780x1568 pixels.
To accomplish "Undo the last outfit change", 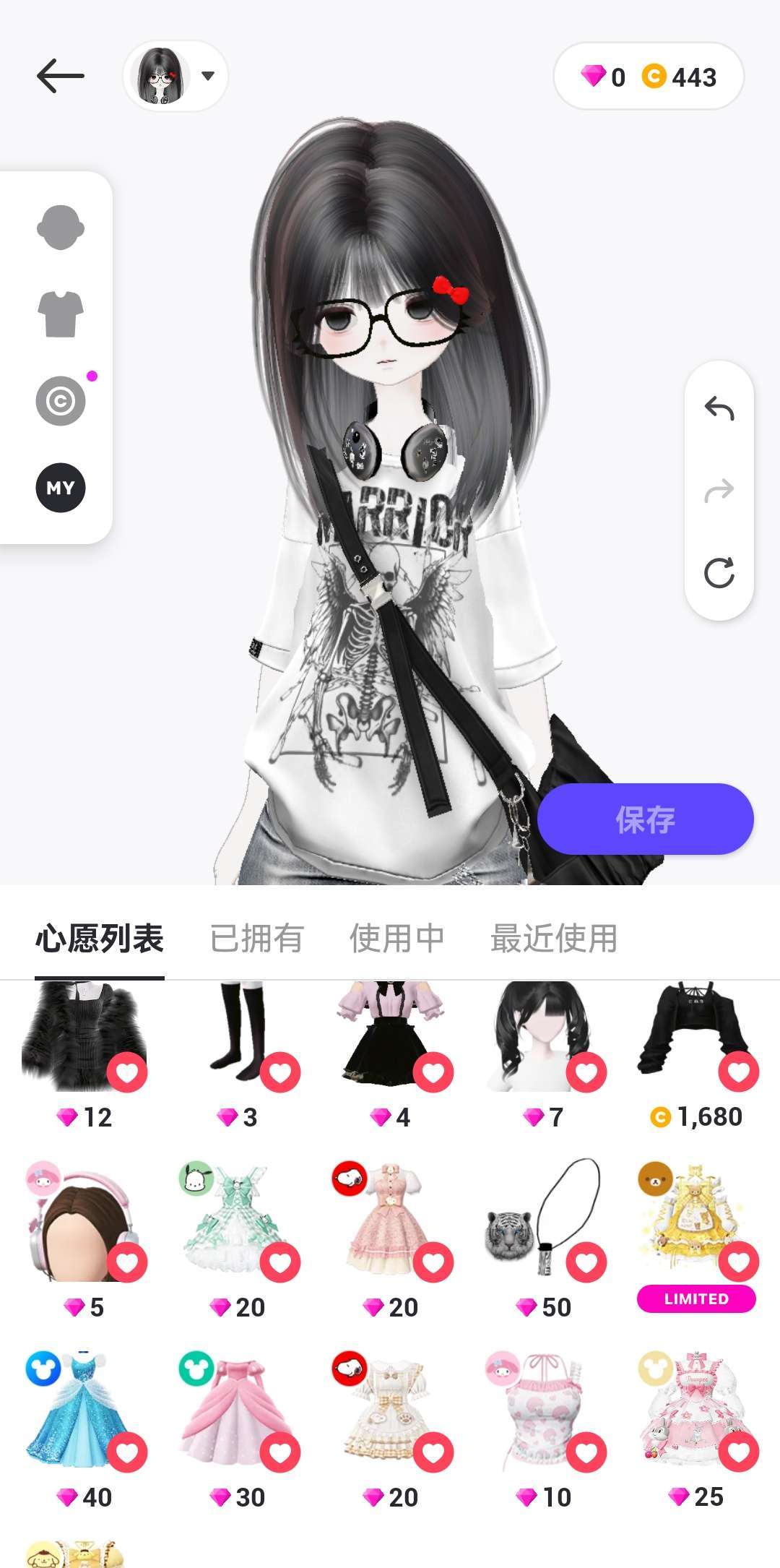I will (x=719, y=409).
